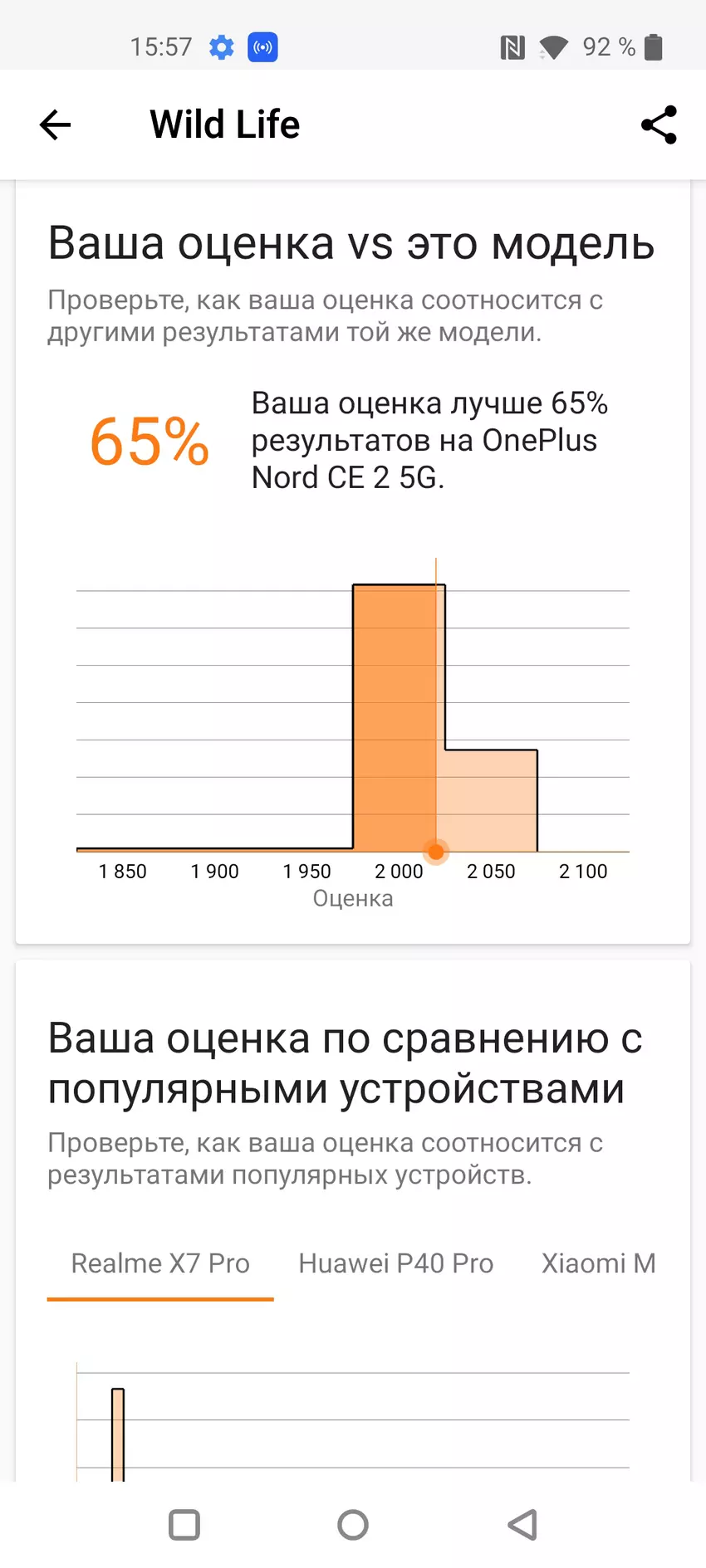This screenshot has width=706, height=1568.
Task: Open recent apps from navigation bar
Action: pos(184,1525)
